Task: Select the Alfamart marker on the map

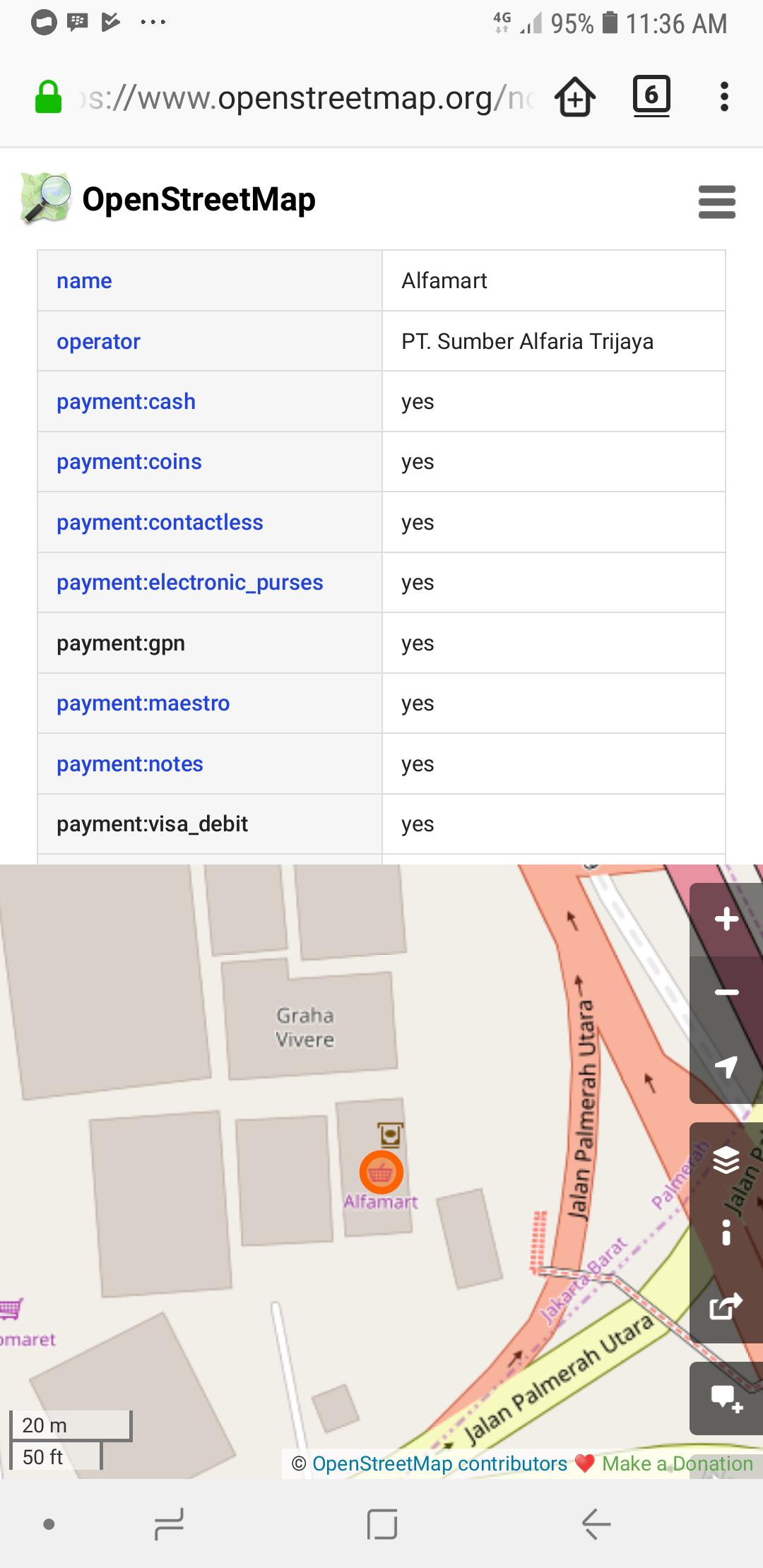Action: tap(381, 1172)
